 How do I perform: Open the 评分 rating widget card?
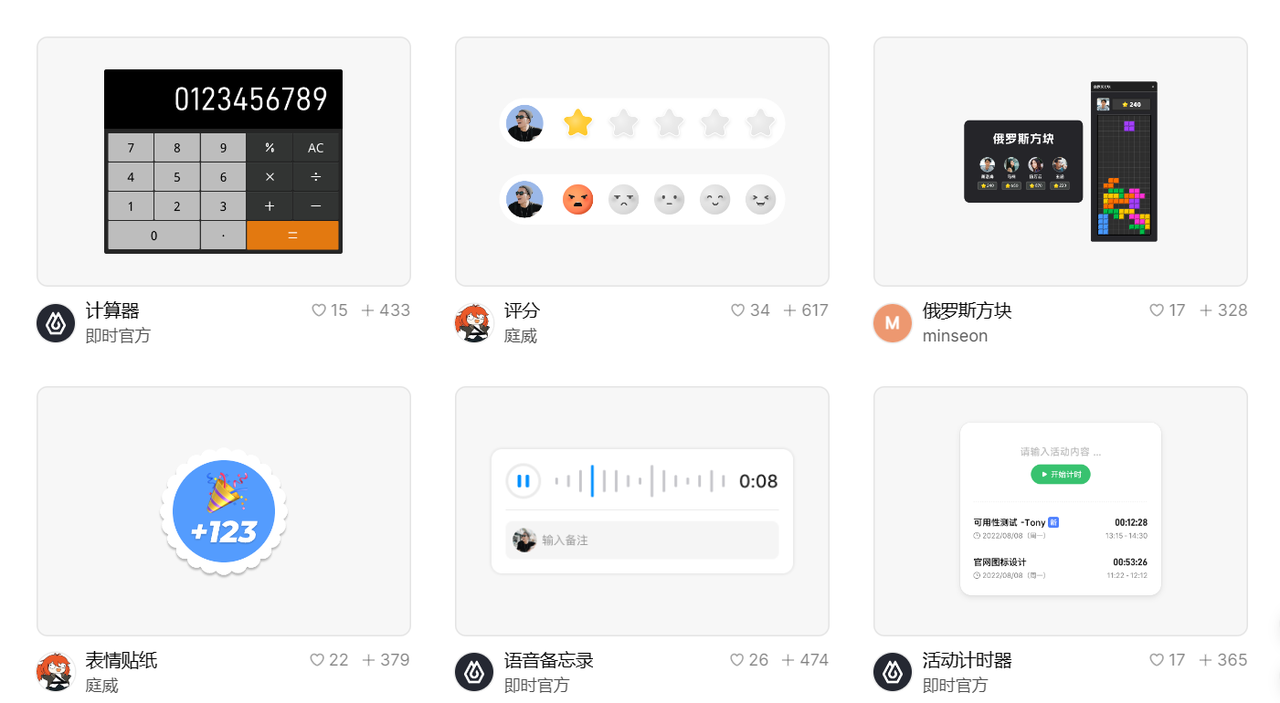coord(641,162)
